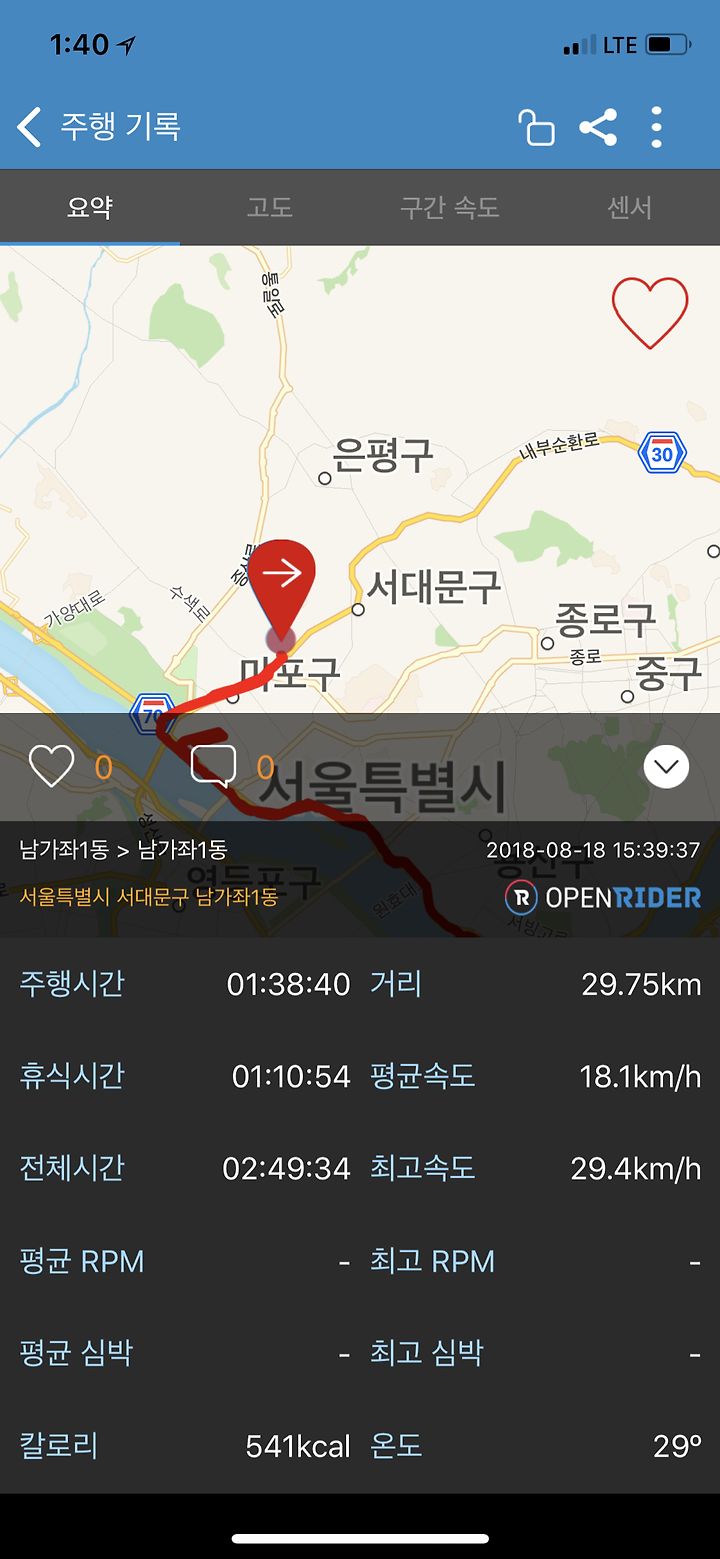Open comments with the speech bubble icon

[x=213, y=767]
